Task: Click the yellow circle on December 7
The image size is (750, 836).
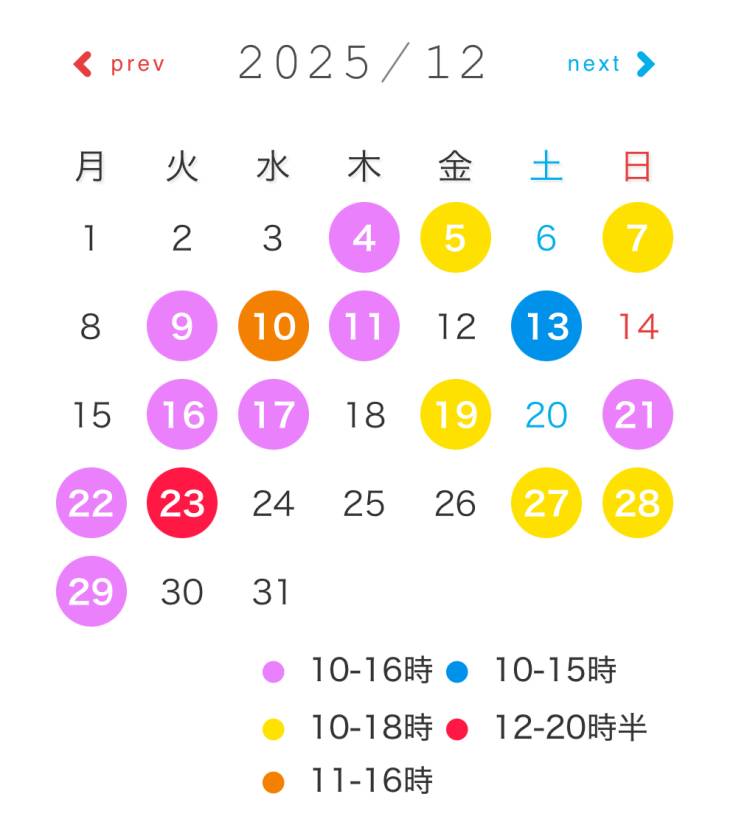Action: [636, 237]
